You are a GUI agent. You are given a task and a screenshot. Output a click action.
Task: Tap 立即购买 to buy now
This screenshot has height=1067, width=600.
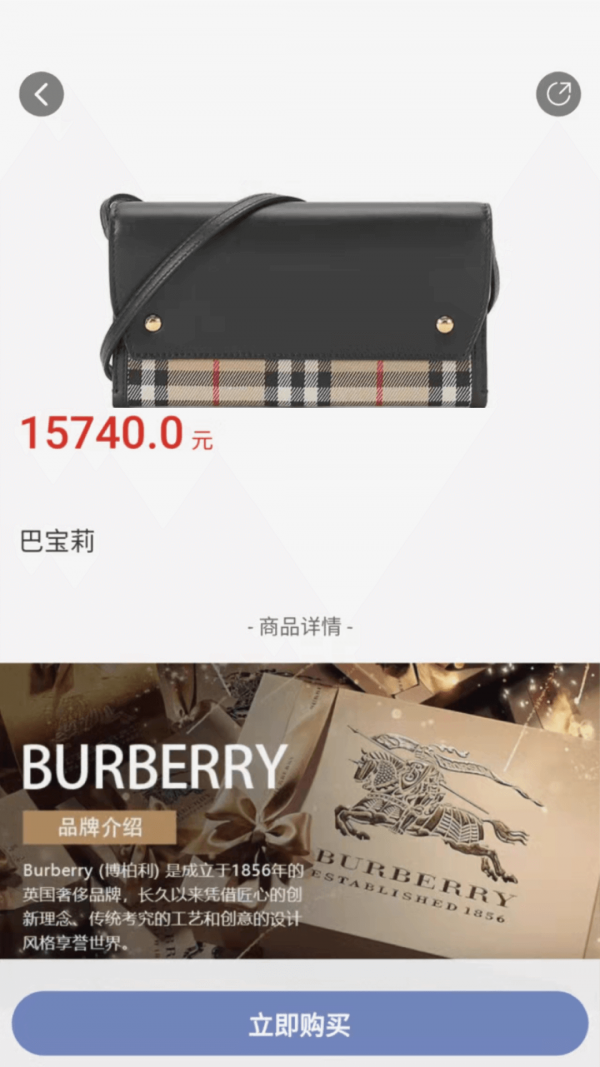pyautogui.click(x=300, y=1024)
